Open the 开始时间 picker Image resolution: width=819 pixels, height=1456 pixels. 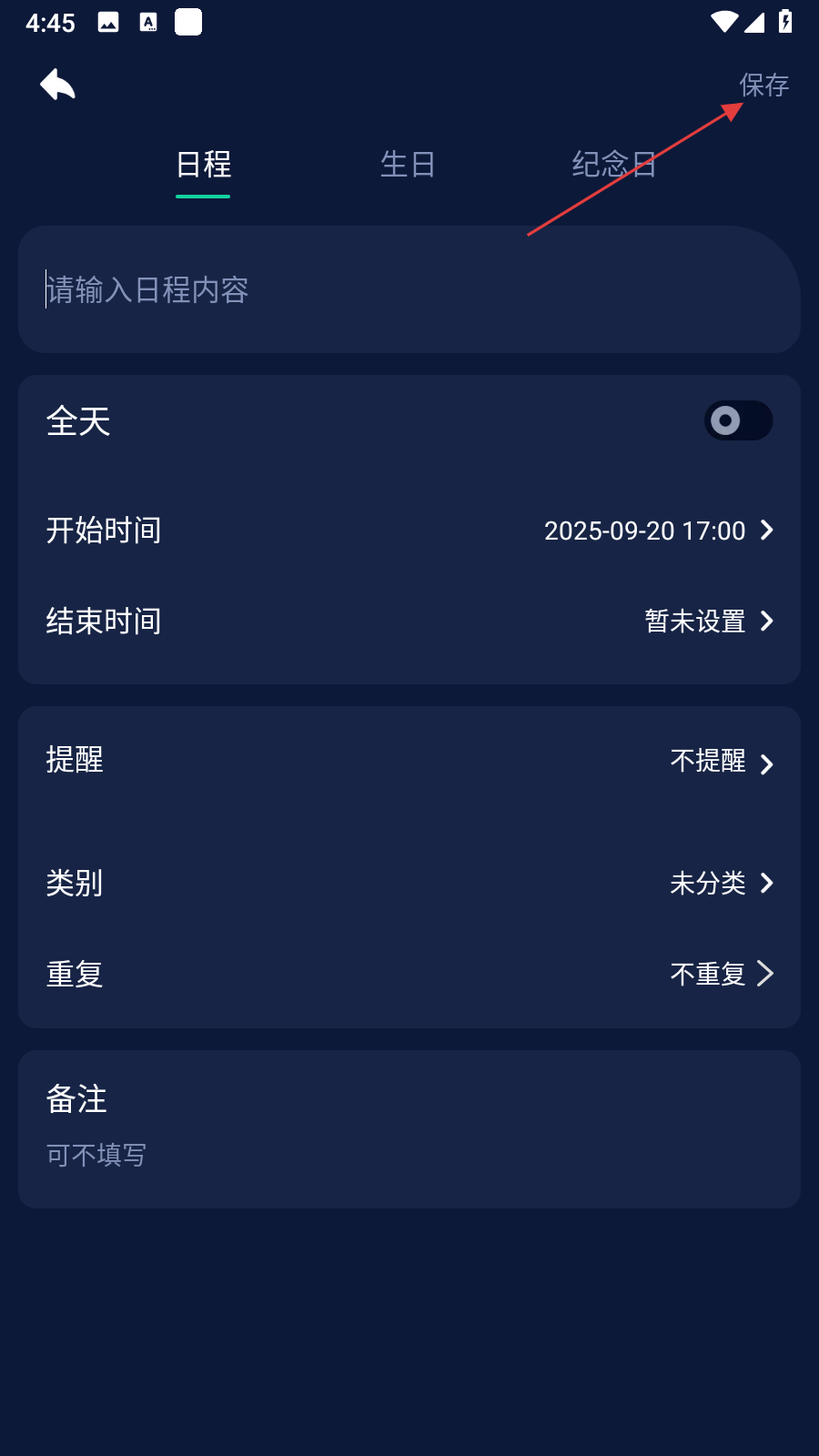click(657, 531)
